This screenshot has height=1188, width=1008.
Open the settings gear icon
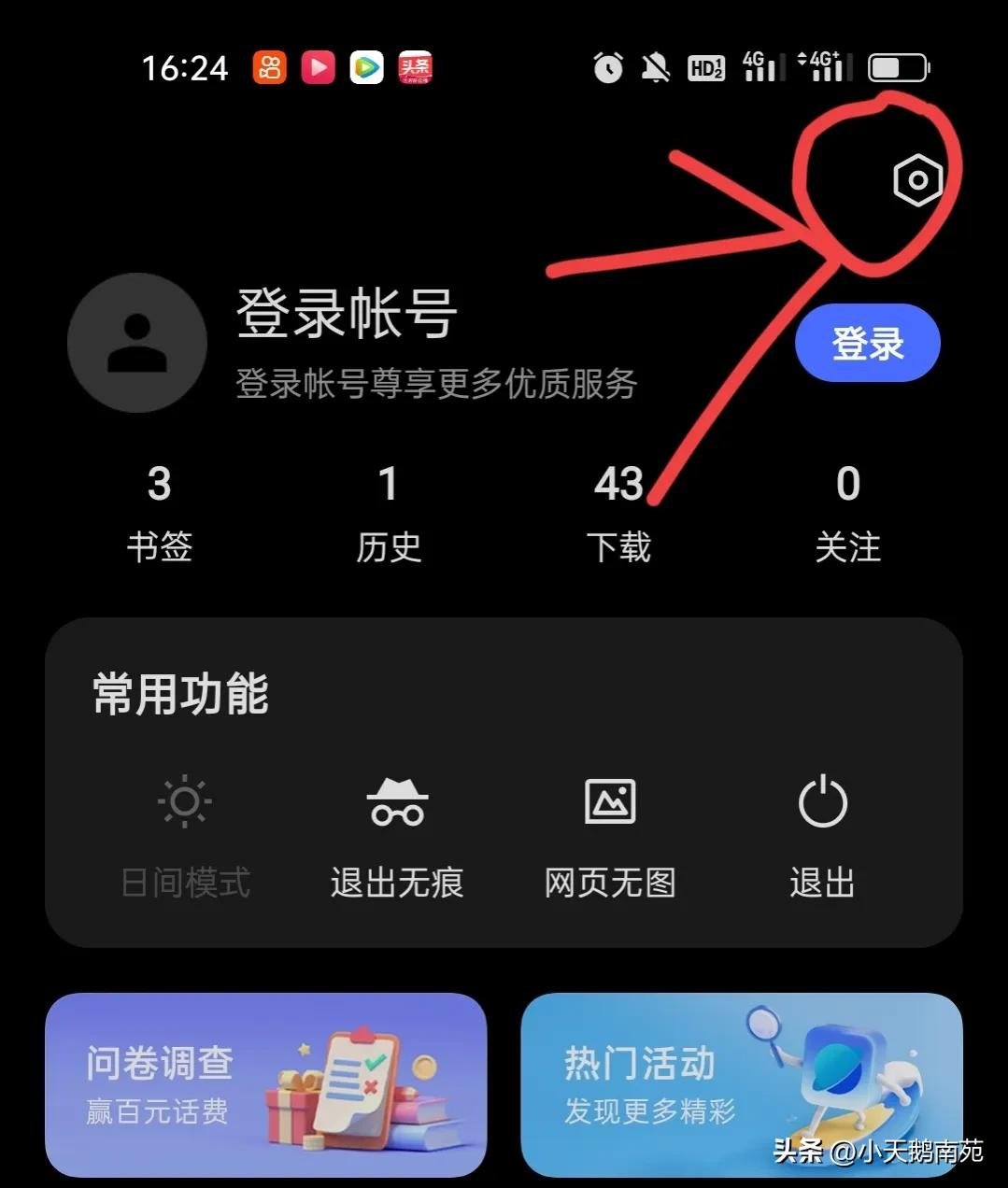(x=917, y=180)
